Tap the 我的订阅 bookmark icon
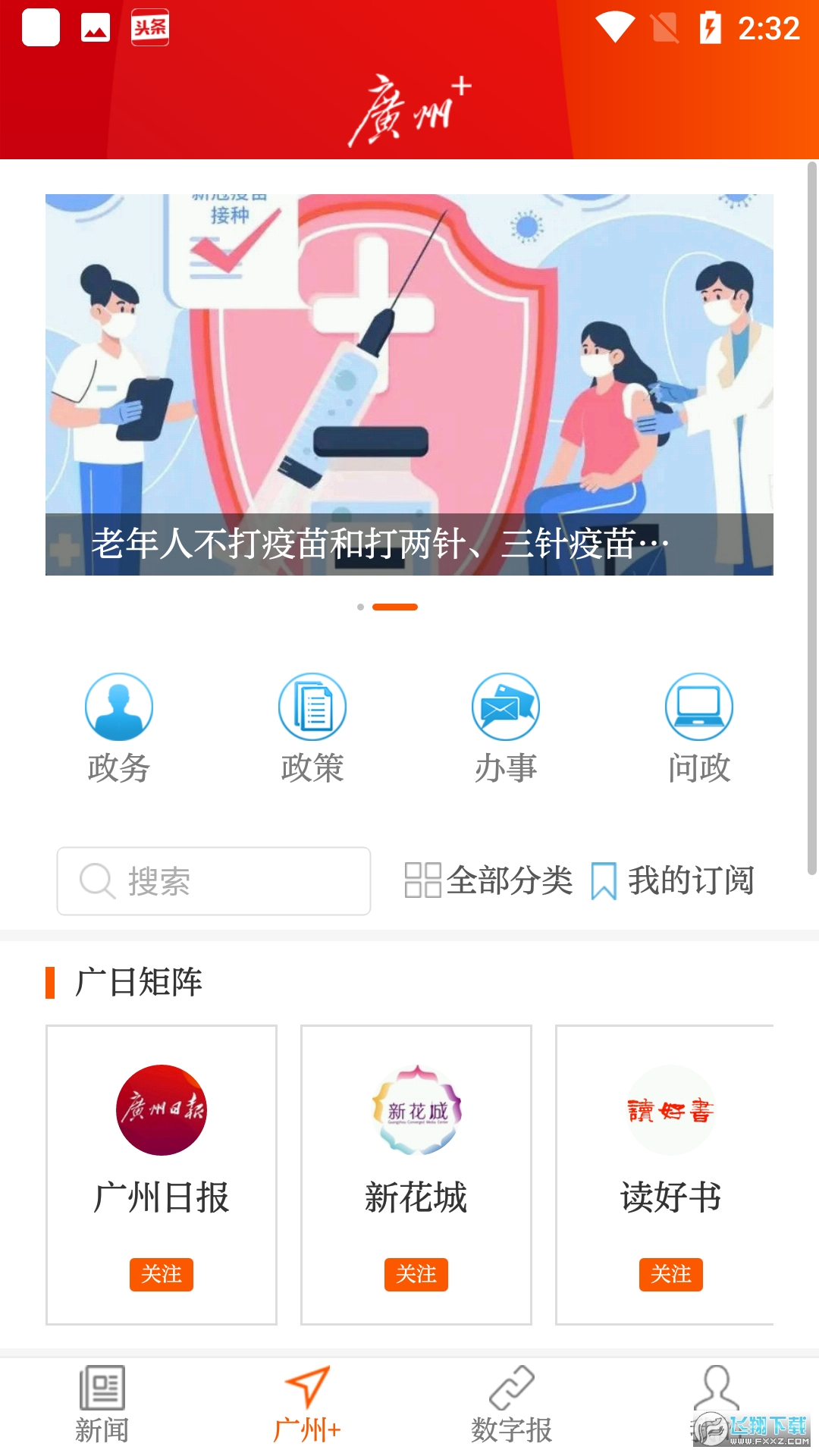The width and height of the screenshot is (819, 1456). [604, 880]
